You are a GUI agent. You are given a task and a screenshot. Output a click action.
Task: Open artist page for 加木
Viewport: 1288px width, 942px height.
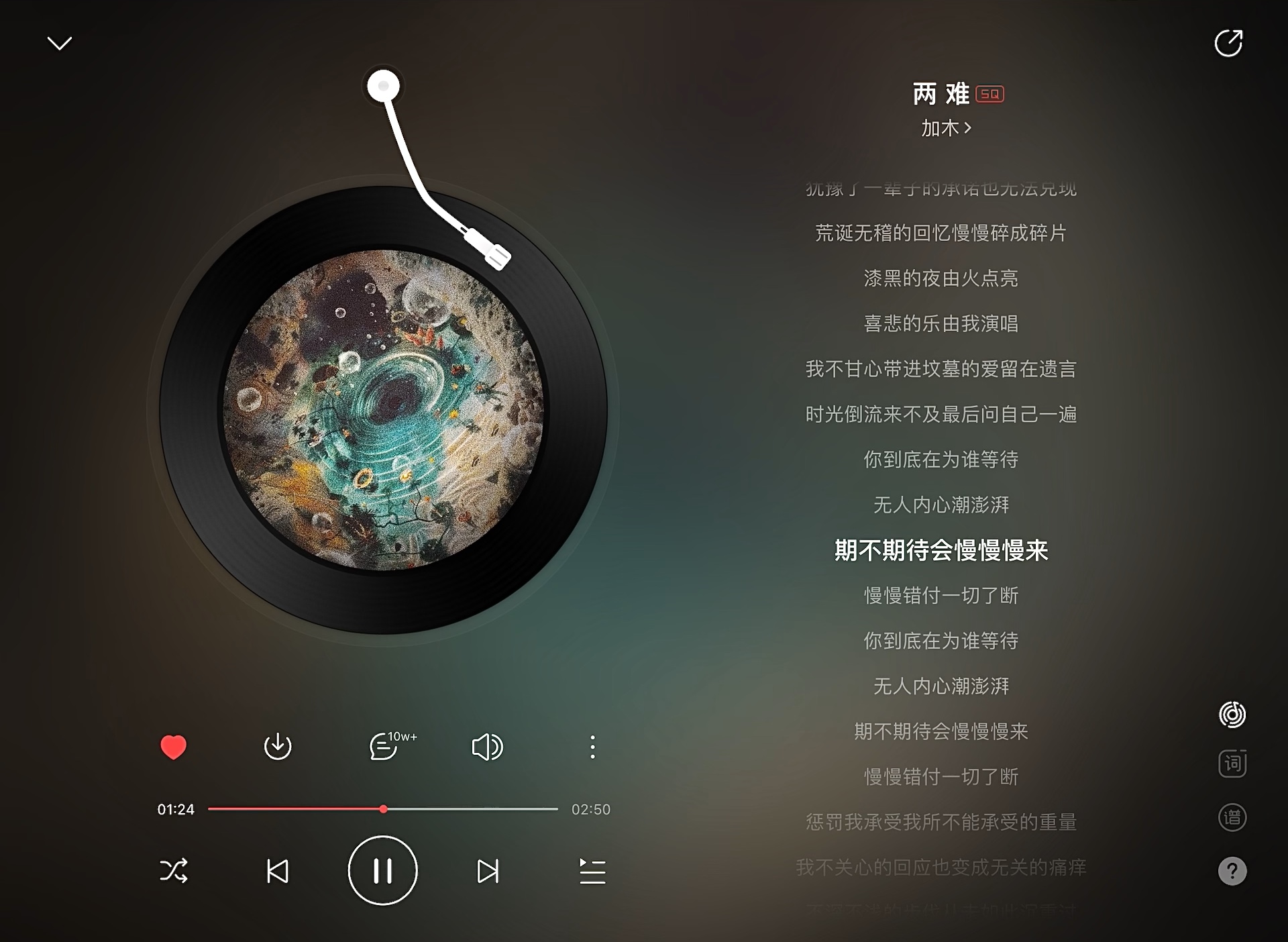click(x=945, y=127)
